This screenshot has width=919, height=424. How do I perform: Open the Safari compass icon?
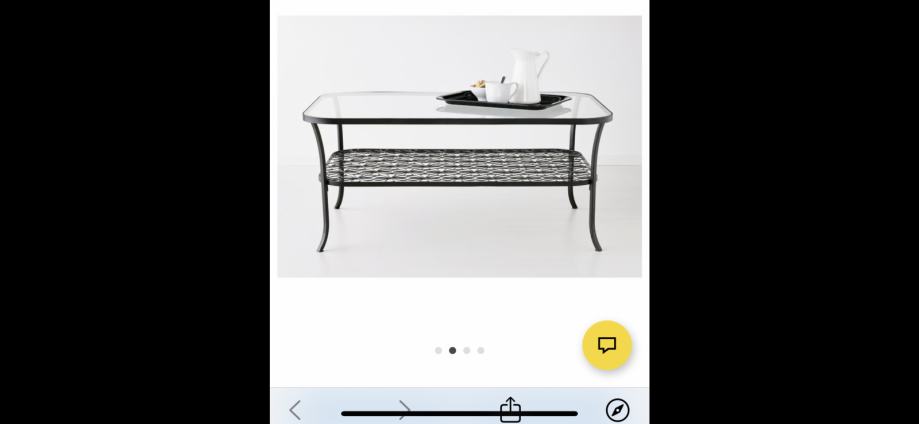tap(618, 410)
